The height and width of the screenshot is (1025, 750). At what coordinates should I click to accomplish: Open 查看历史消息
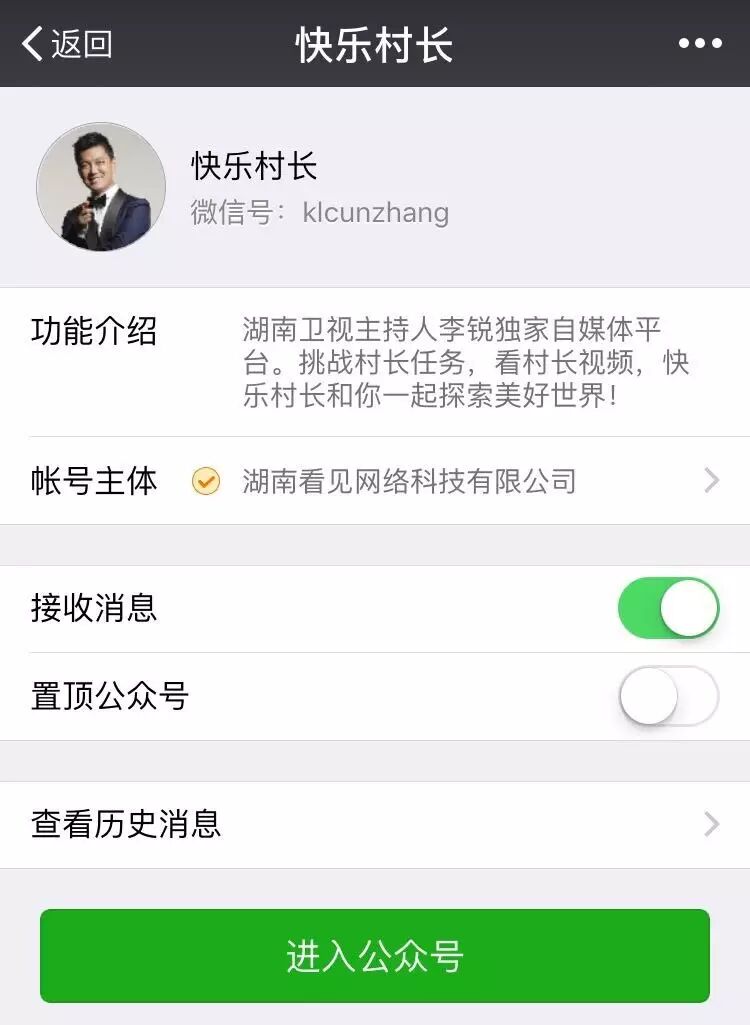[x=375, y=825]
